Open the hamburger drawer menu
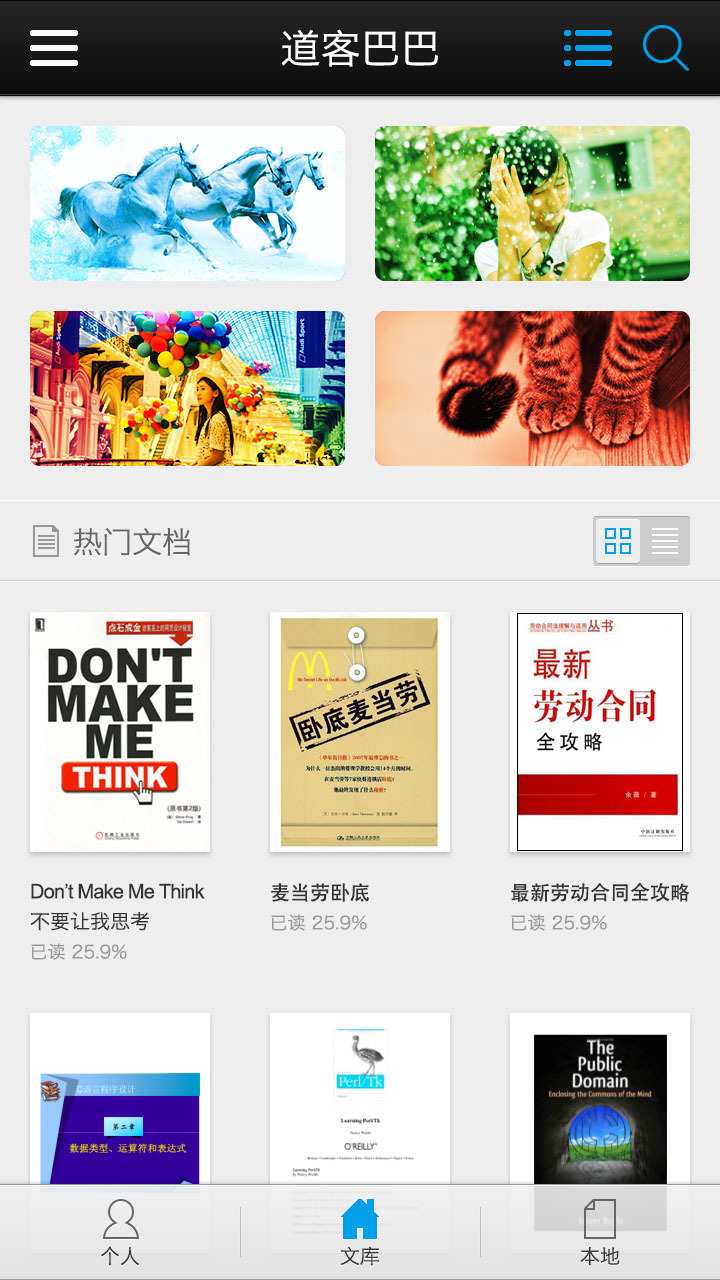The image size is (720, 1280). pos(54,48)
